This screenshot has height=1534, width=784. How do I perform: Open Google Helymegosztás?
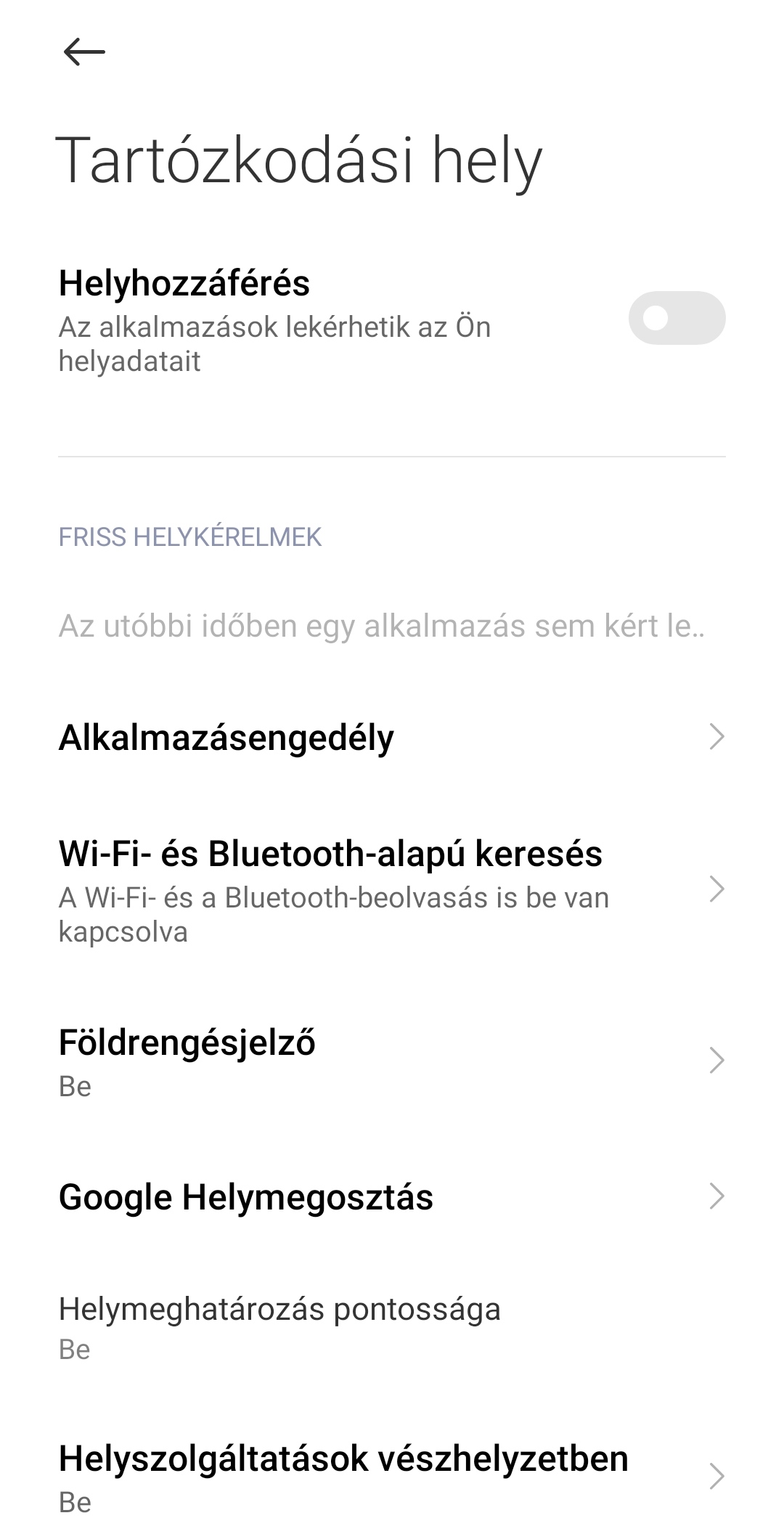coord(392,1196)
